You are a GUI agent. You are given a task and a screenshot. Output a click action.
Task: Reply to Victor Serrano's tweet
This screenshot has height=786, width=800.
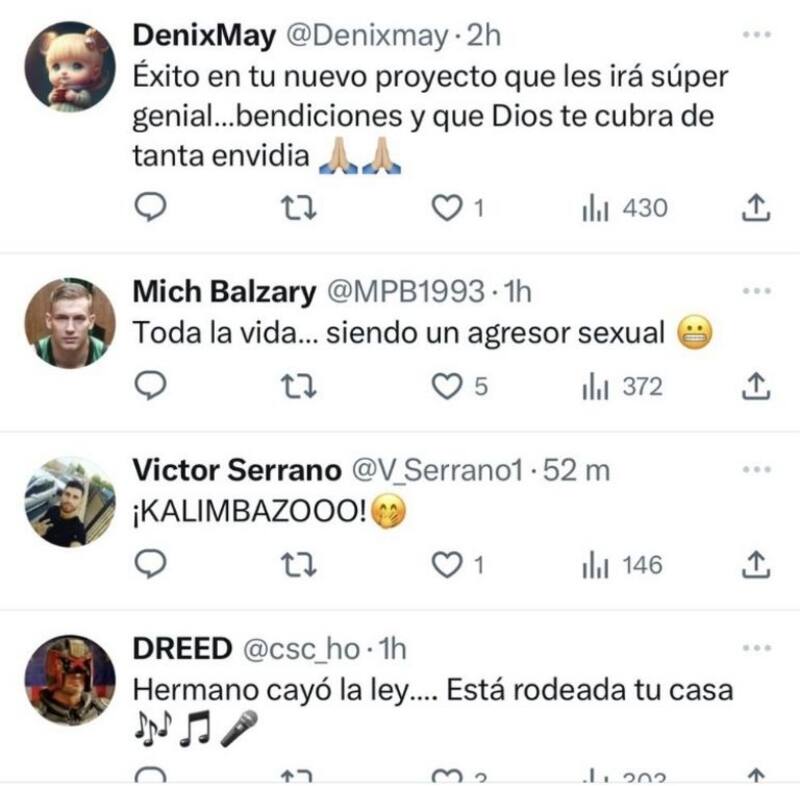coord(149,565)
